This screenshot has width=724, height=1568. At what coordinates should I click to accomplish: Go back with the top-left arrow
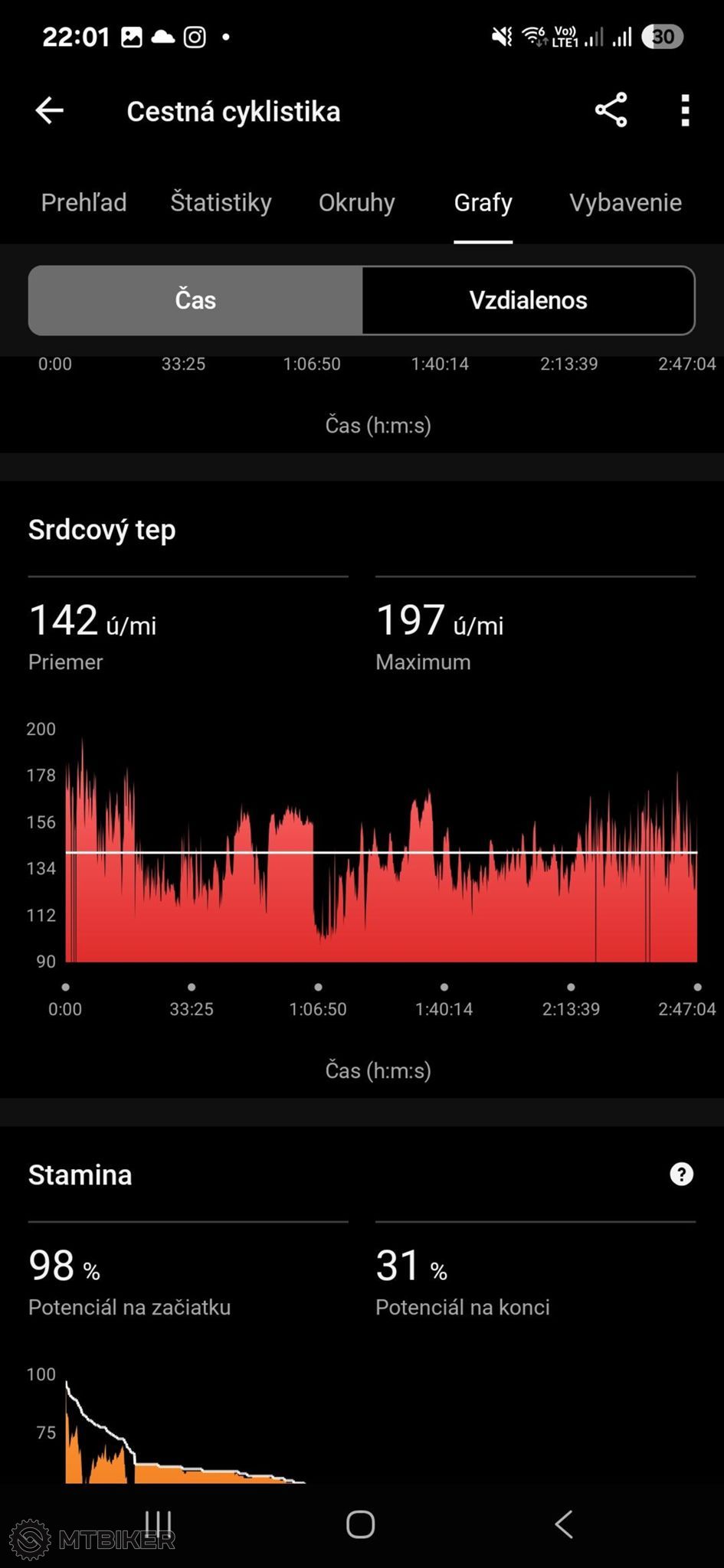click(49, 110)
